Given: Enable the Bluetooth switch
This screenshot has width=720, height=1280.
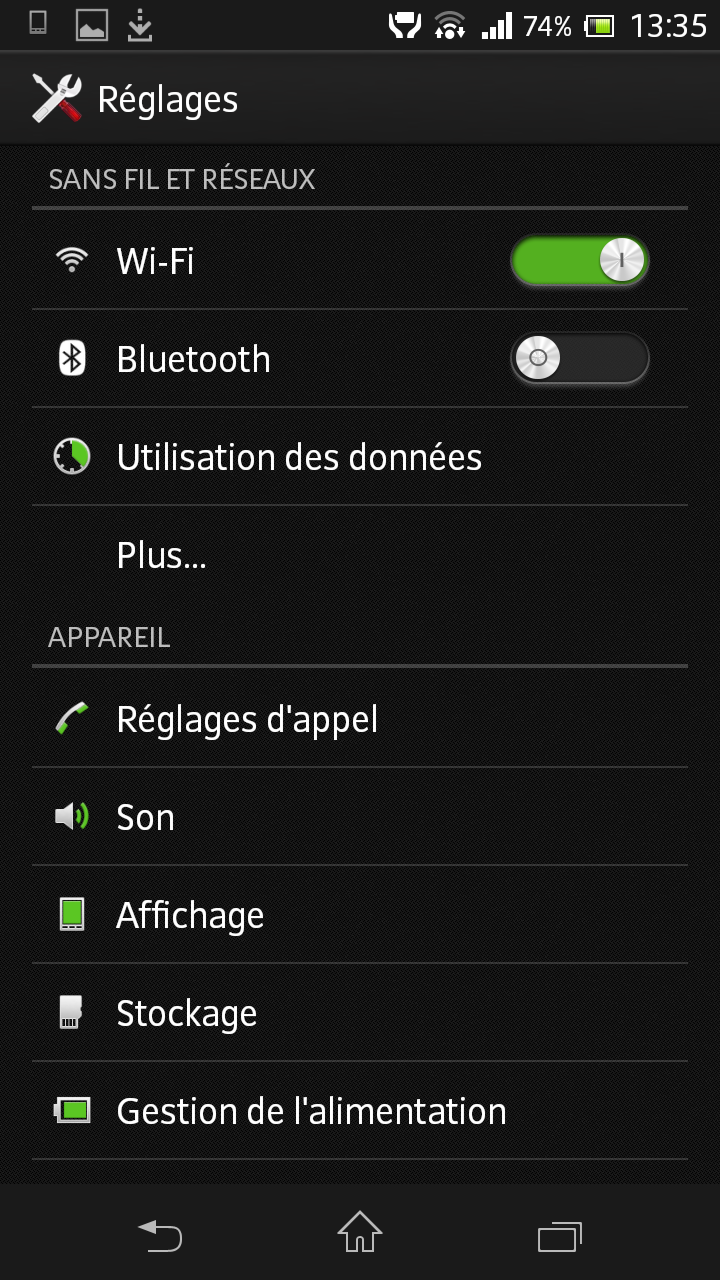Looking at the screenshot, I should click(x=579, y=359).
